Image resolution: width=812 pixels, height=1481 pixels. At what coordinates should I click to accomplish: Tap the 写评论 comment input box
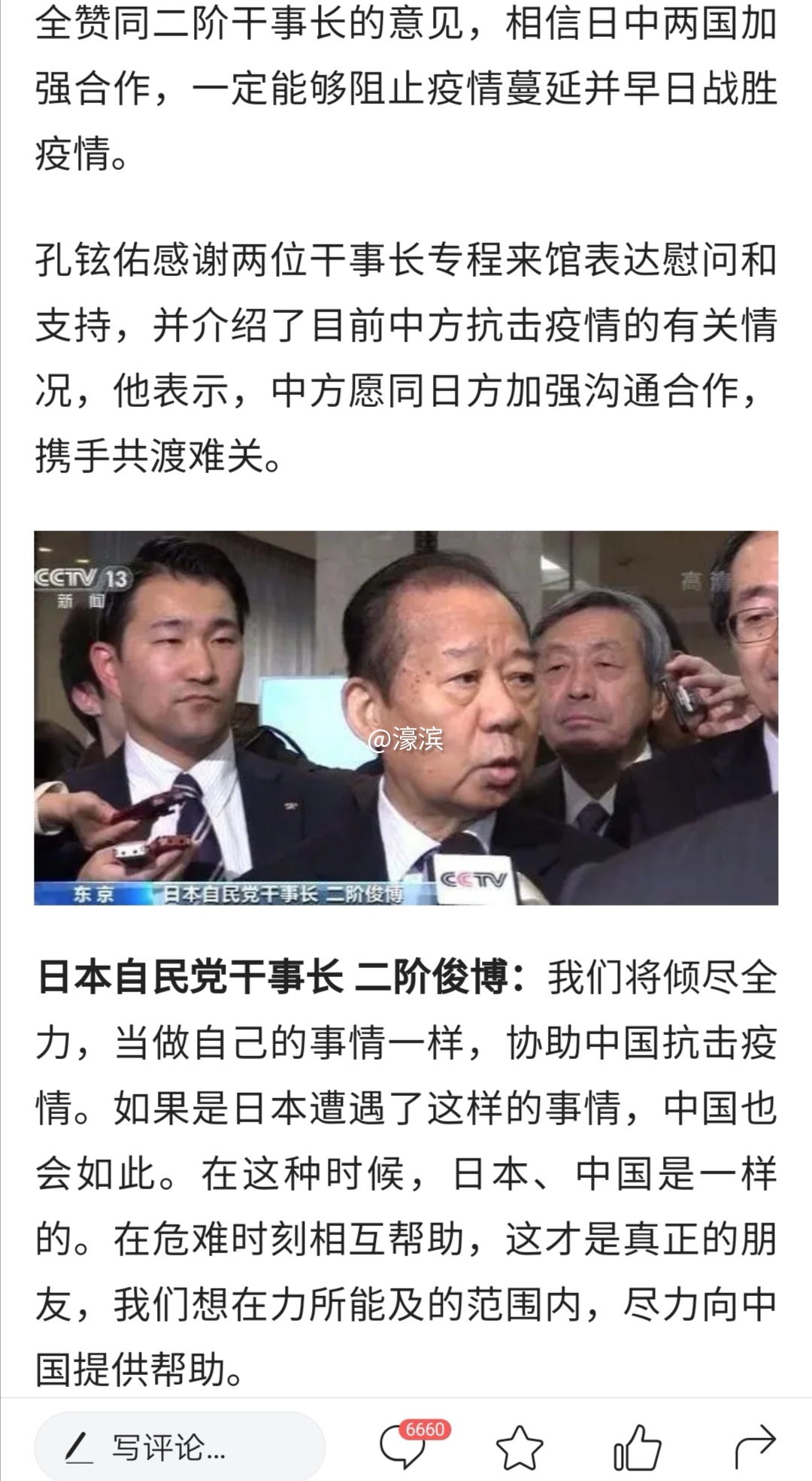(x=179, y=1446)
